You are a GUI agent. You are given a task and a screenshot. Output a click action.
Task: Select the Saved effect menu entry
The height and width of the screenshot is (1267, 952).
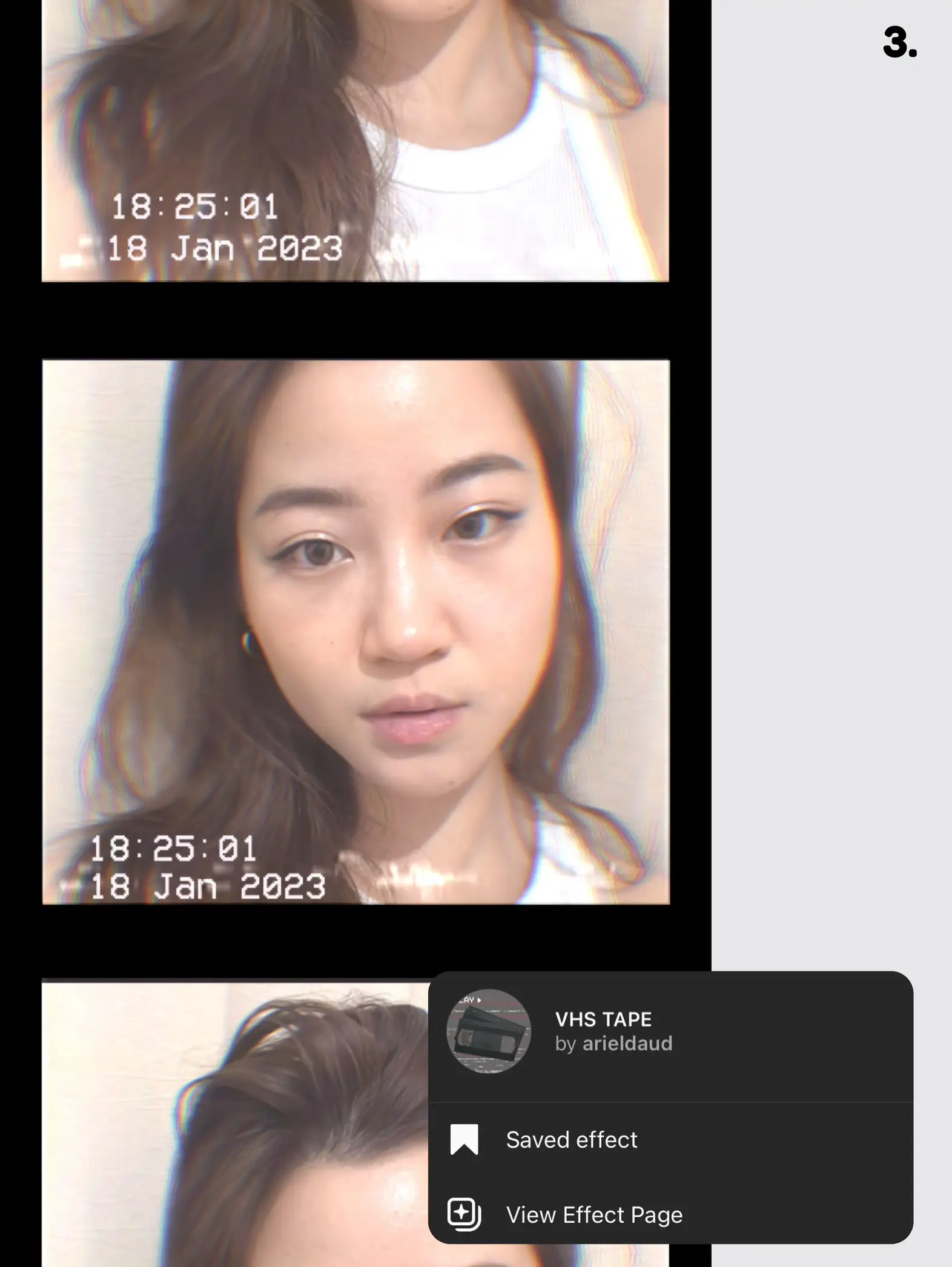(x=571, y=1139)
